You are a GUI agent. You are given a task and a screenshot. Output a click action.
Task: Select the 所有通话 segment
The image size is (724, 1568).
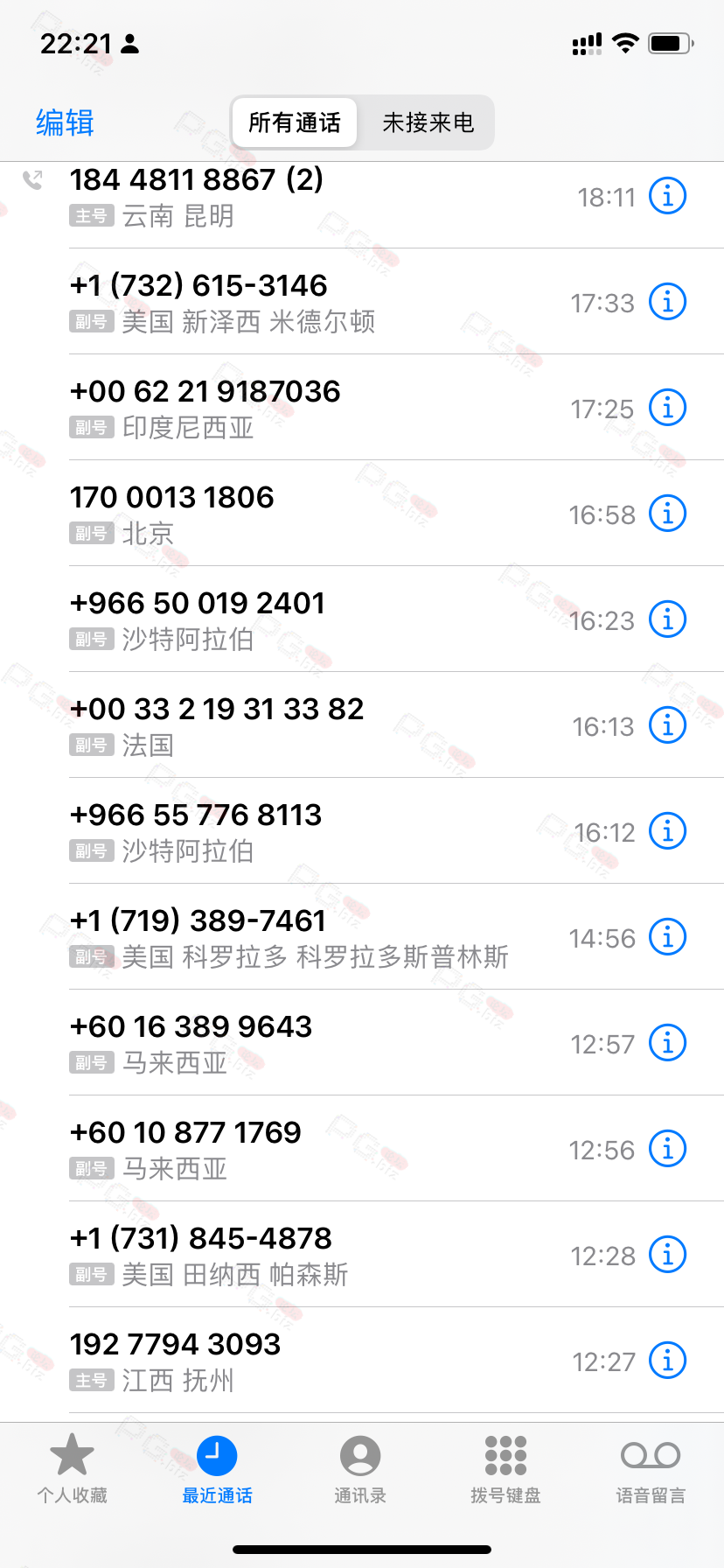[295, 122]
